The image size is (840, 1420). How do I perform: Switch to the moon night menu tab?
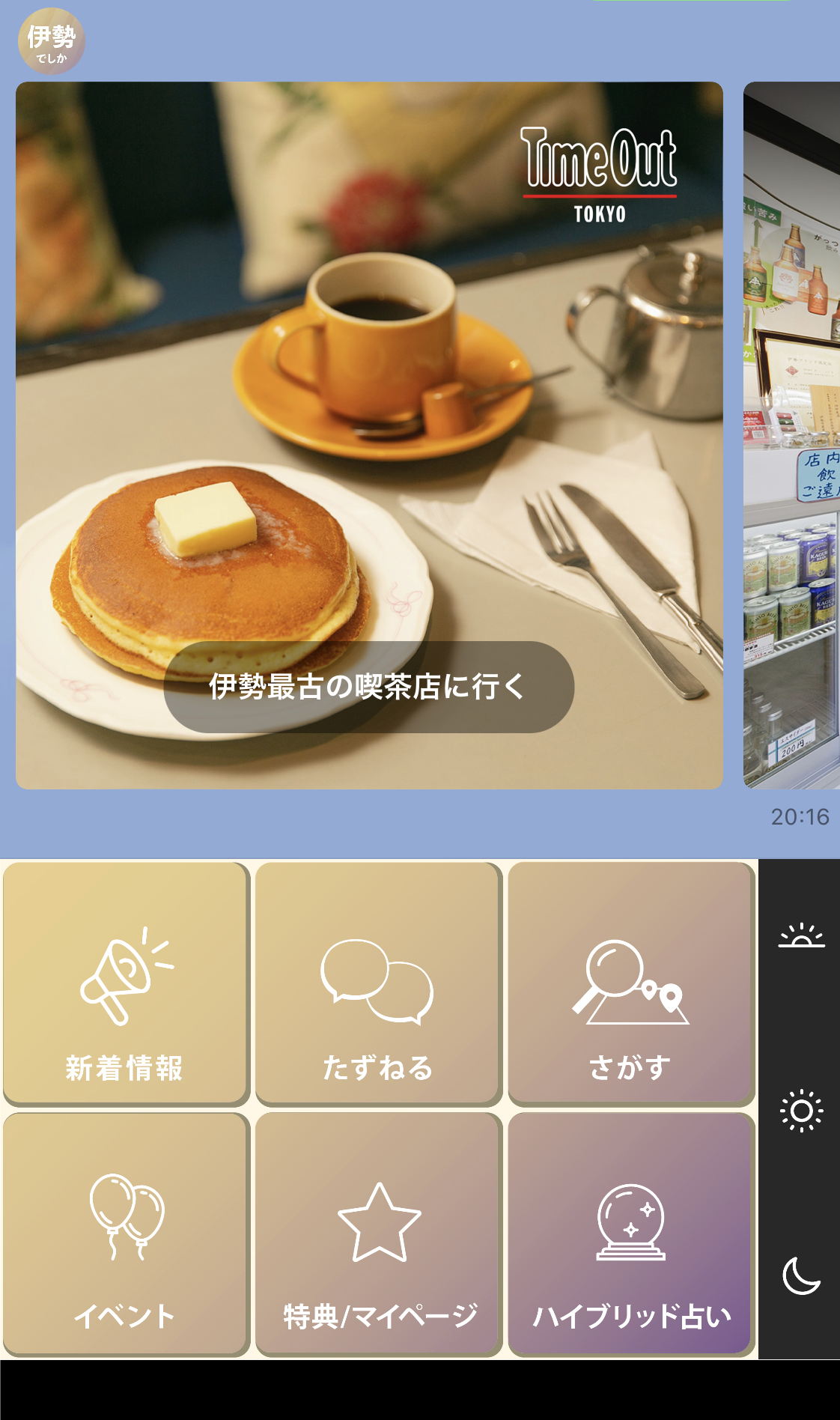800,1275
